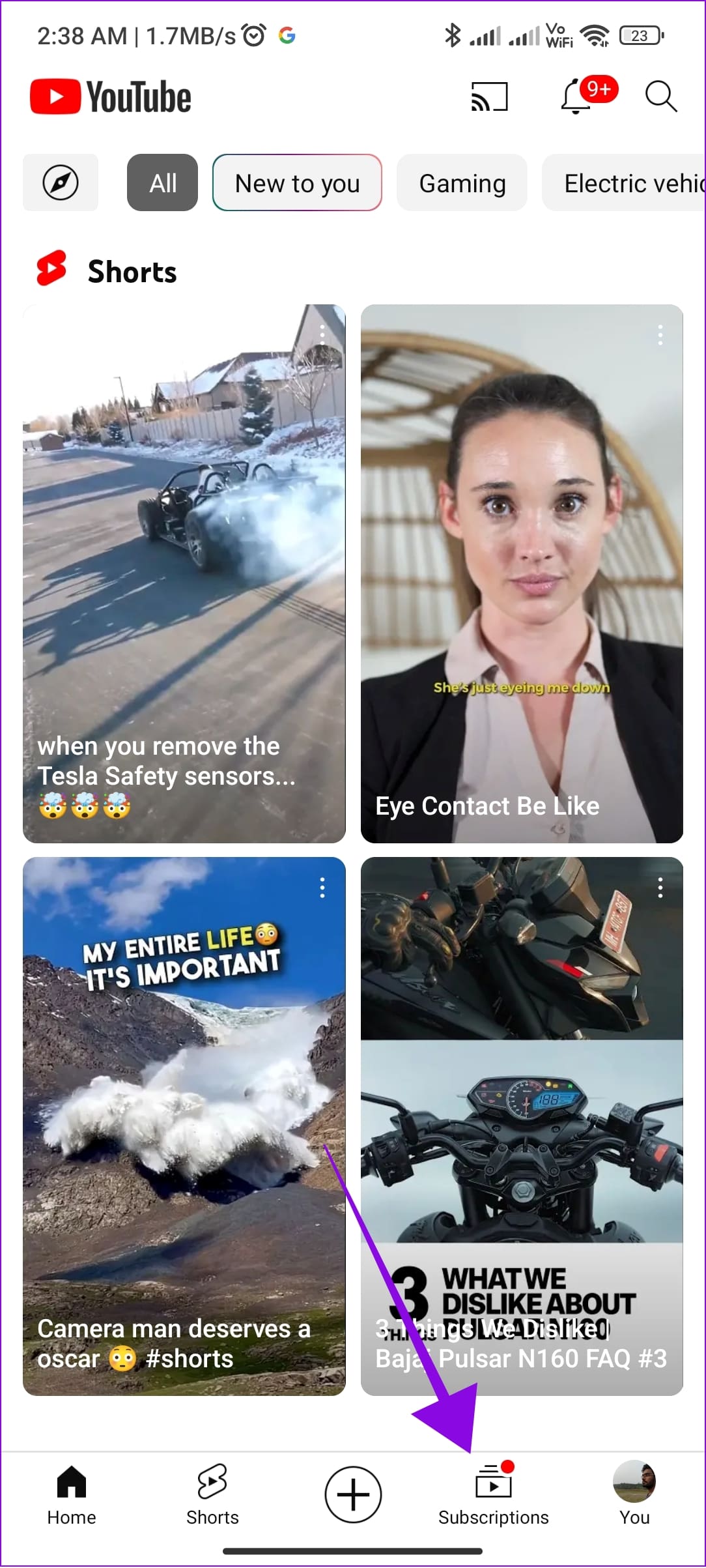This screenshot has height=1568, width=706.
Task: Open the cast to device icon
Action: tap(489, 96)
